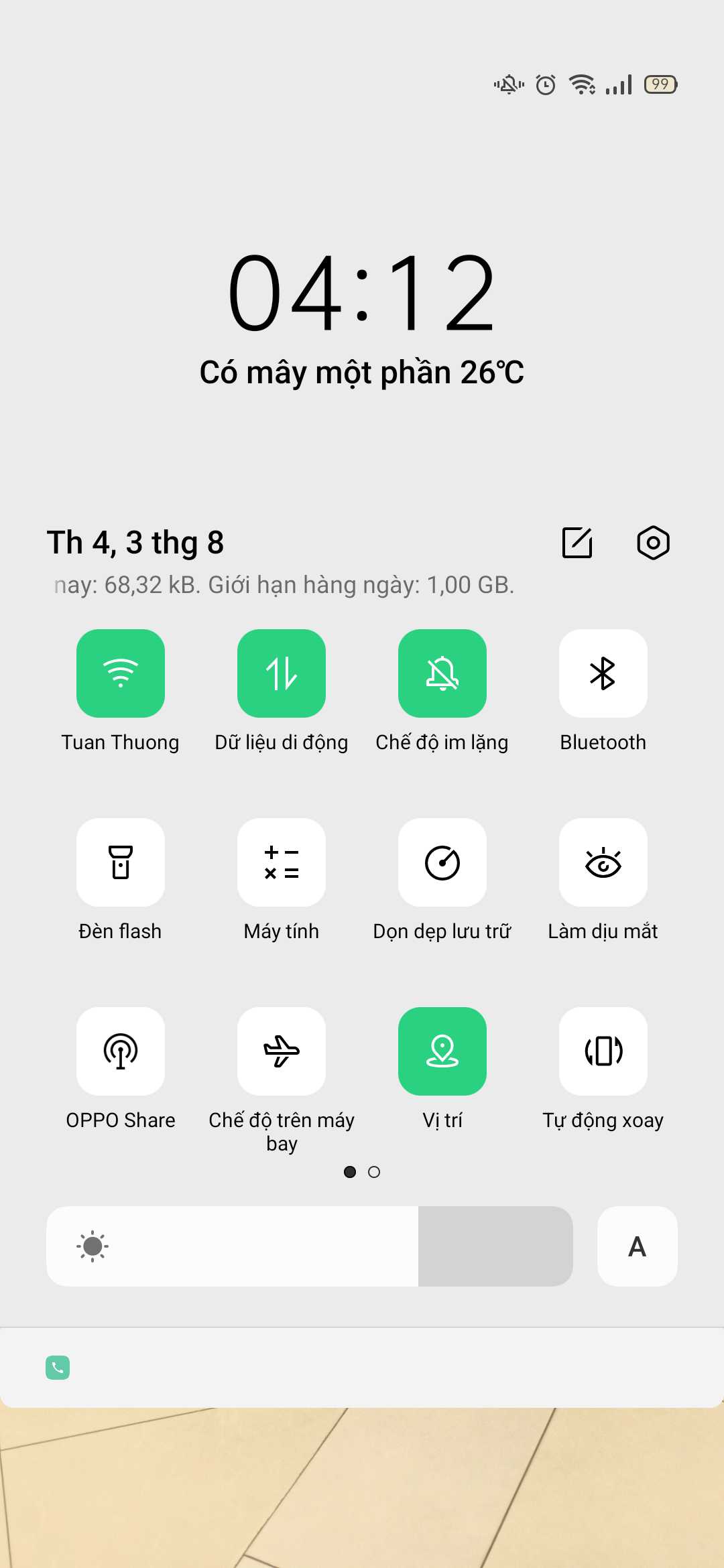Launch Dọn dẹp lưu trữ
Screen dimensions: 724x1568
click(442, 862)
